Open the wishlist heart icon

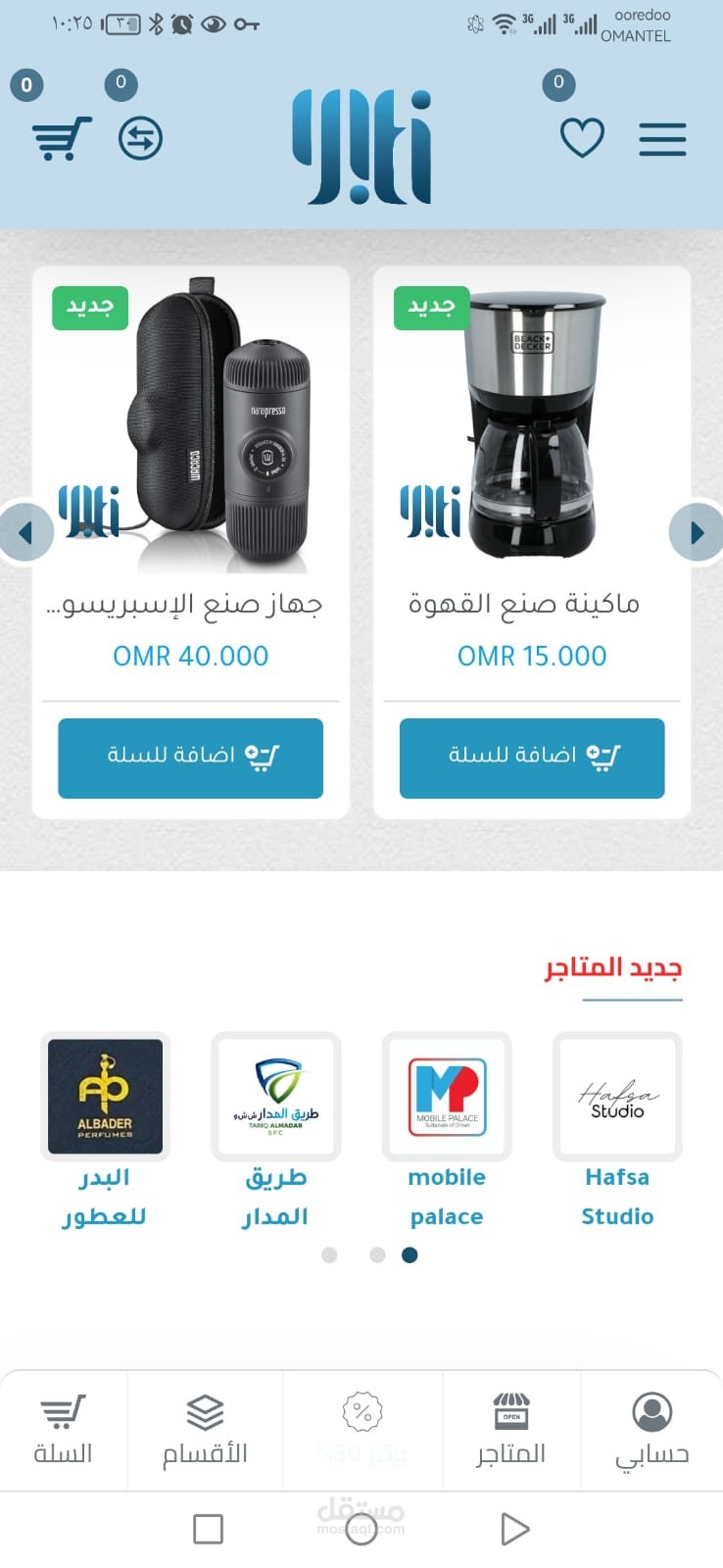(x=582, y=135)
